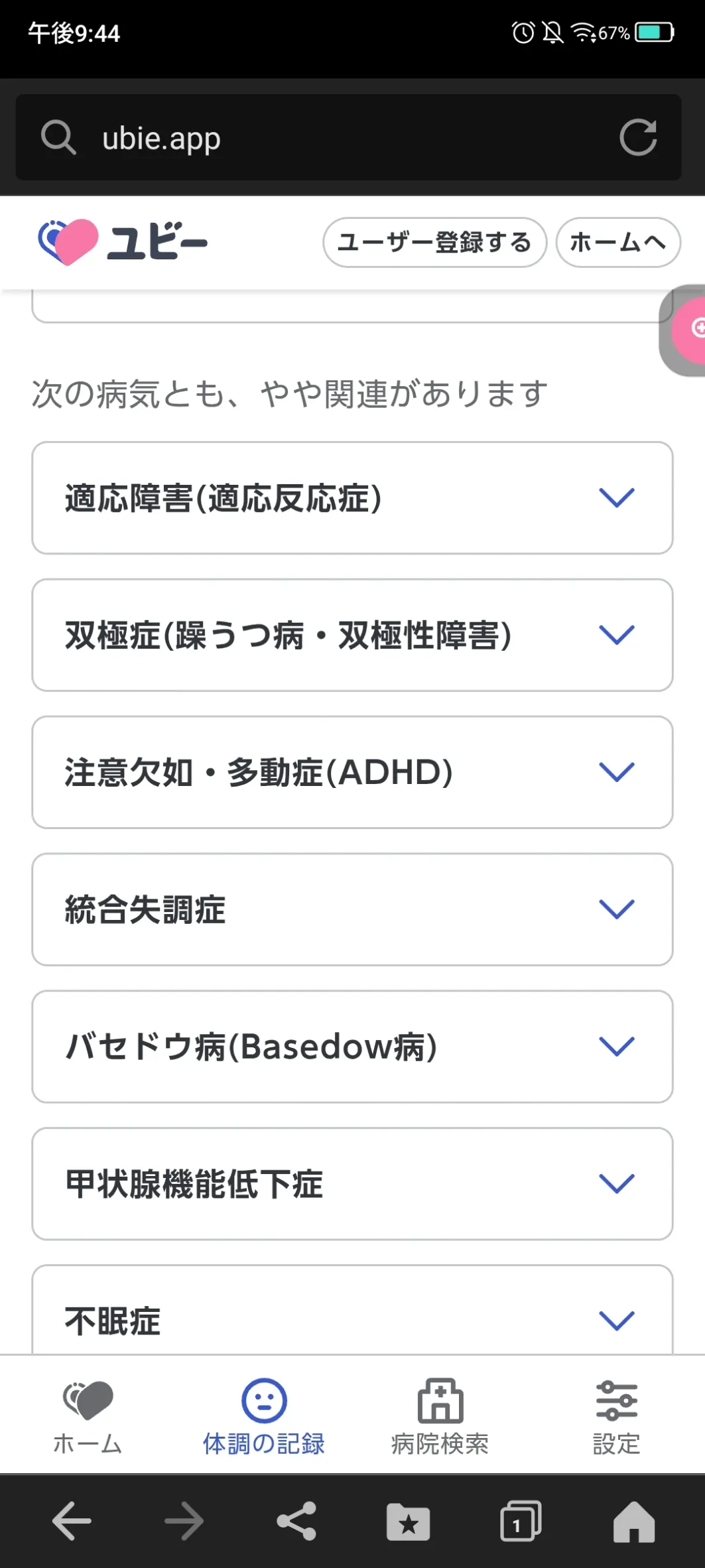
Task: Share this page via share icon
Action: (x=296, y=1520)
